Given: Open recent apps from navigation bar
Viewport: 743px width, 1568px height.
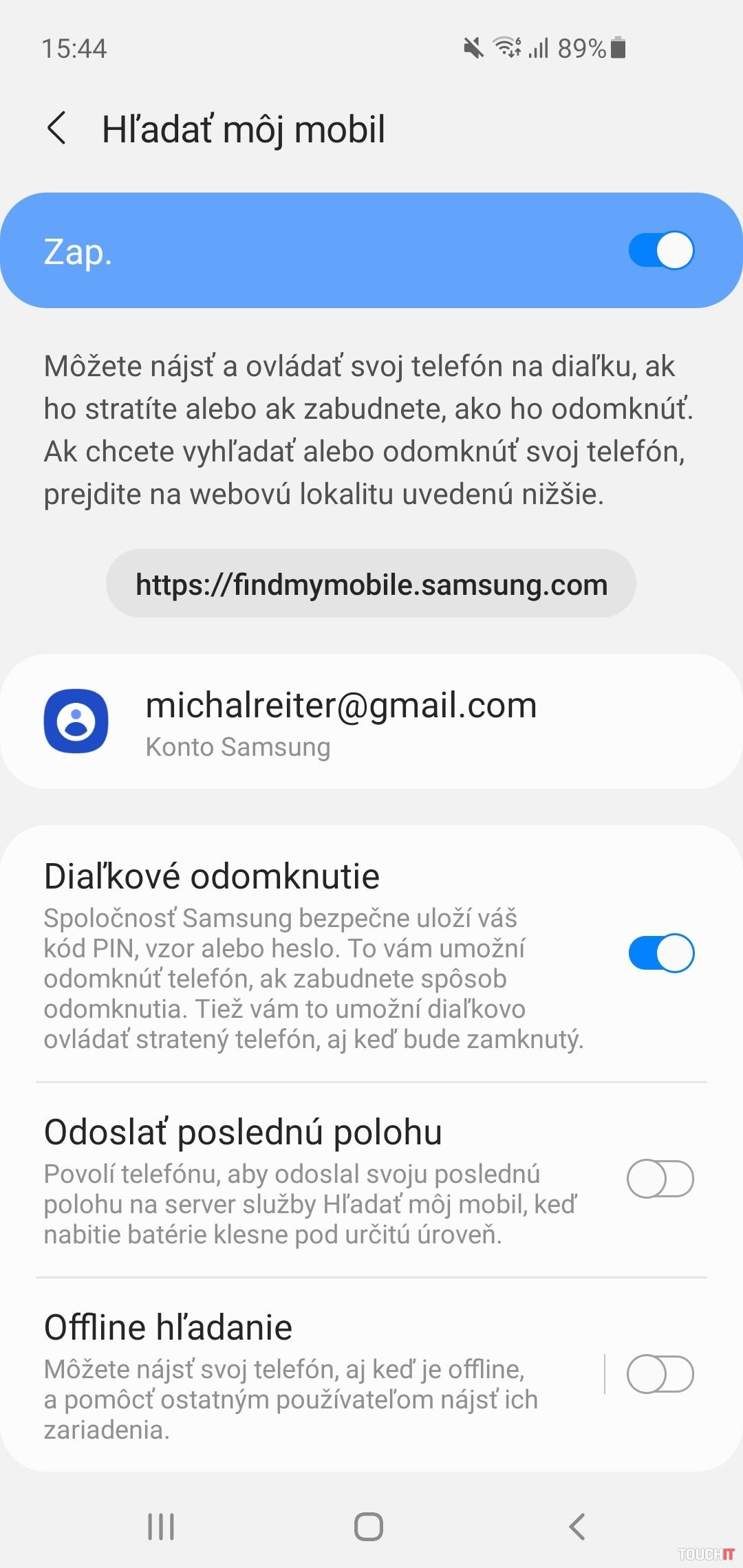Looking at the screenshot, I should pyautogui.click(x=161, y=1527).
